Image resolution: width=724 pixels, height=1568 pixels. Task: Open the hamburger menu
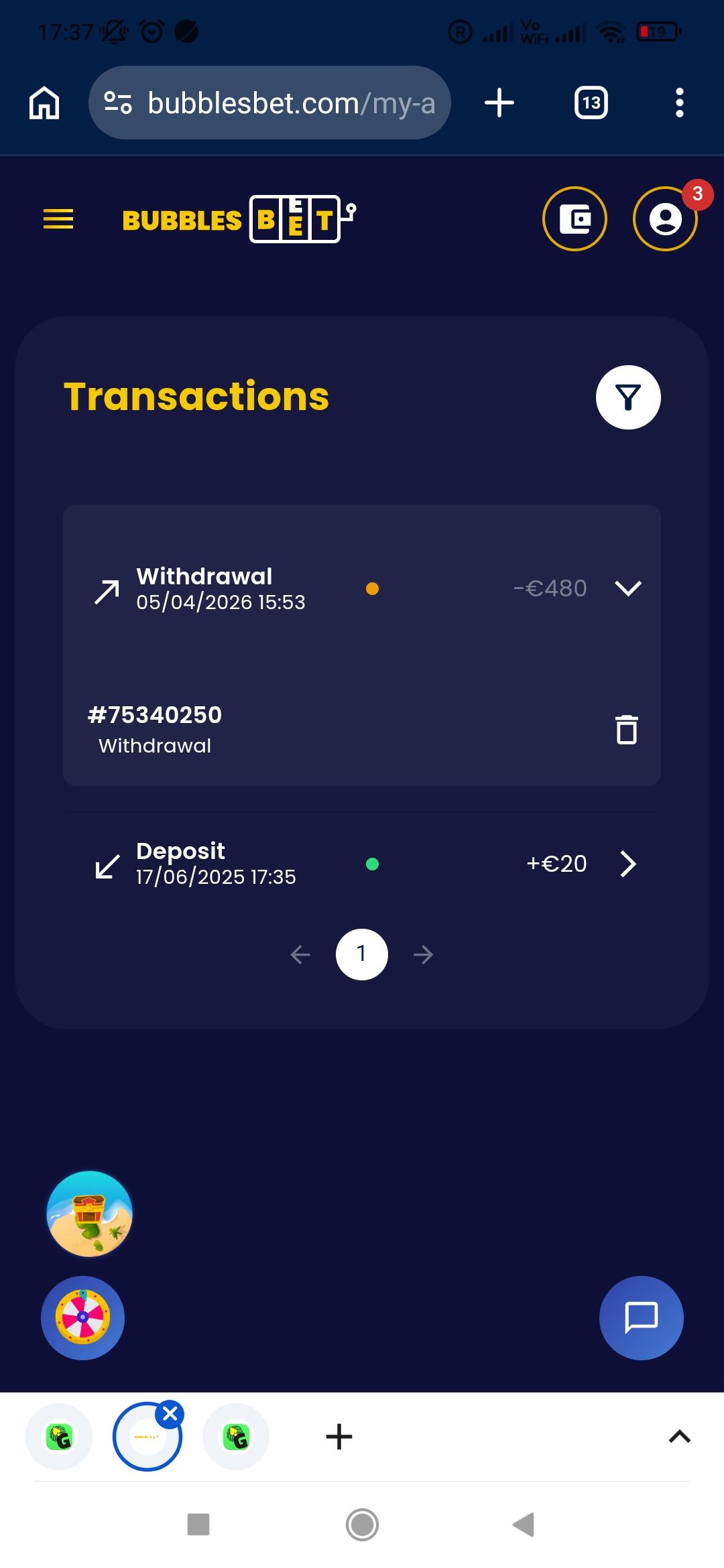pos(58,219)
